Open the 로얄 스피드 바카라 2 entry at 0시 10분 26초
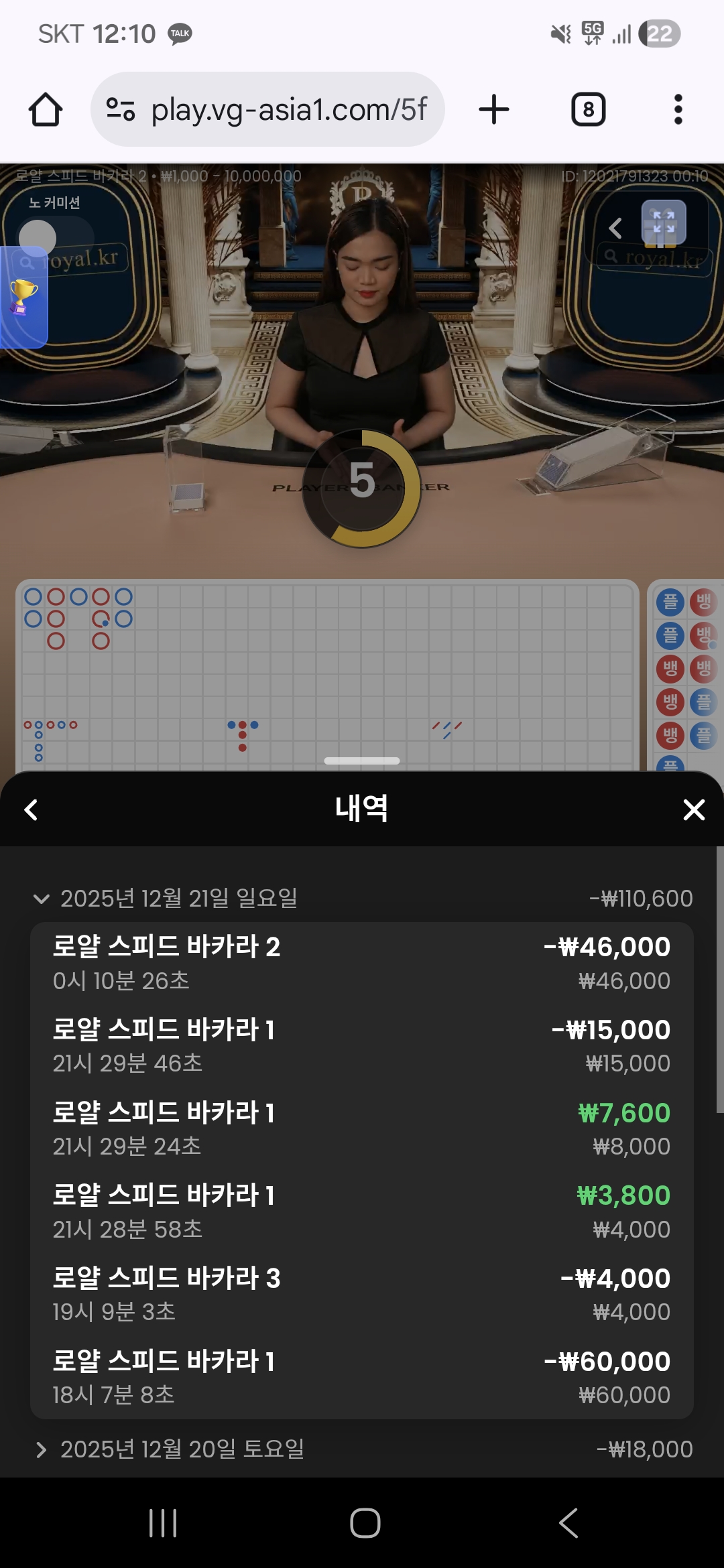 (362, 963)
